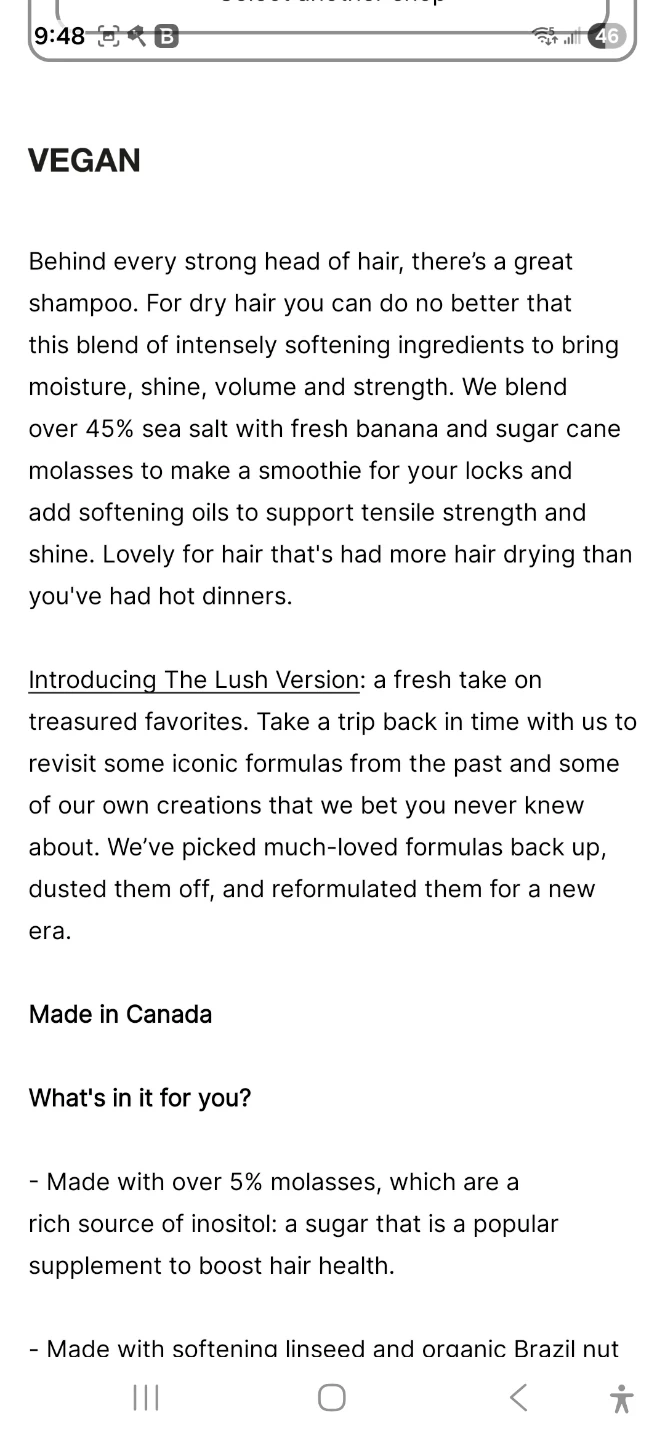The image size is (665, 1440).
Task: Go back using the system back button
Action: (x=518, y=1397)
